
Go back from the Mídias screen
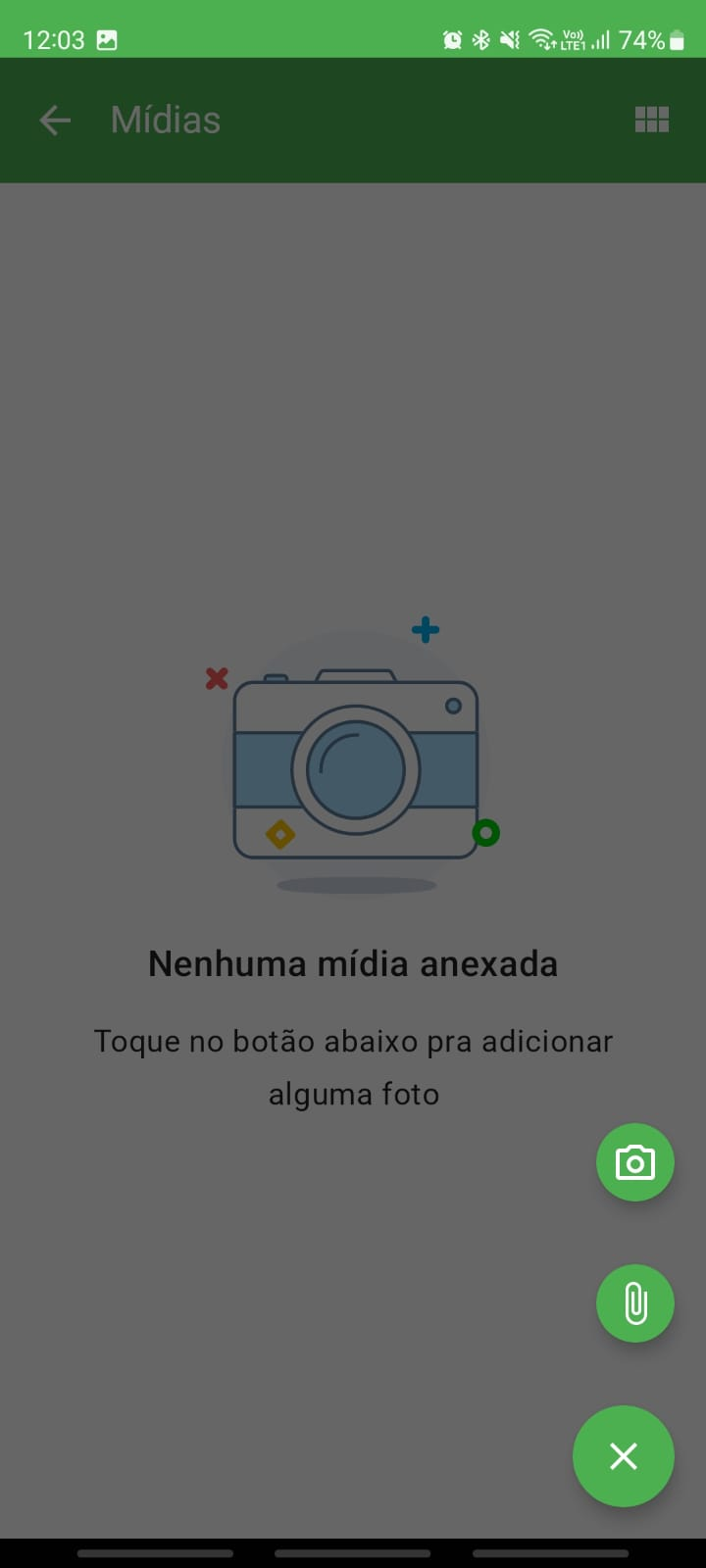(x=55, y=121)
